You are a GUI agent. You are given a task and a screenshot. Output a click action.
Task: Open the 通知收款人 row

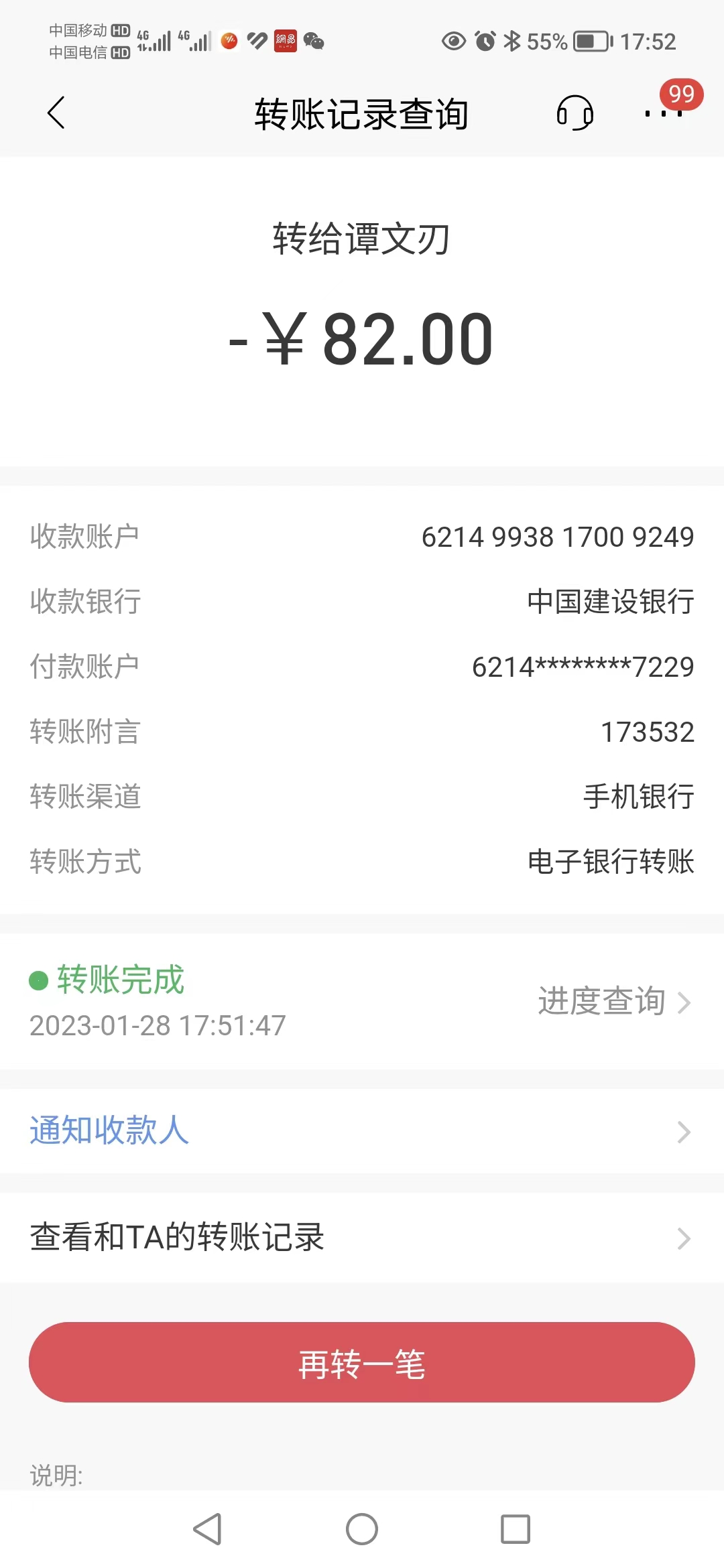[362, 1131]
